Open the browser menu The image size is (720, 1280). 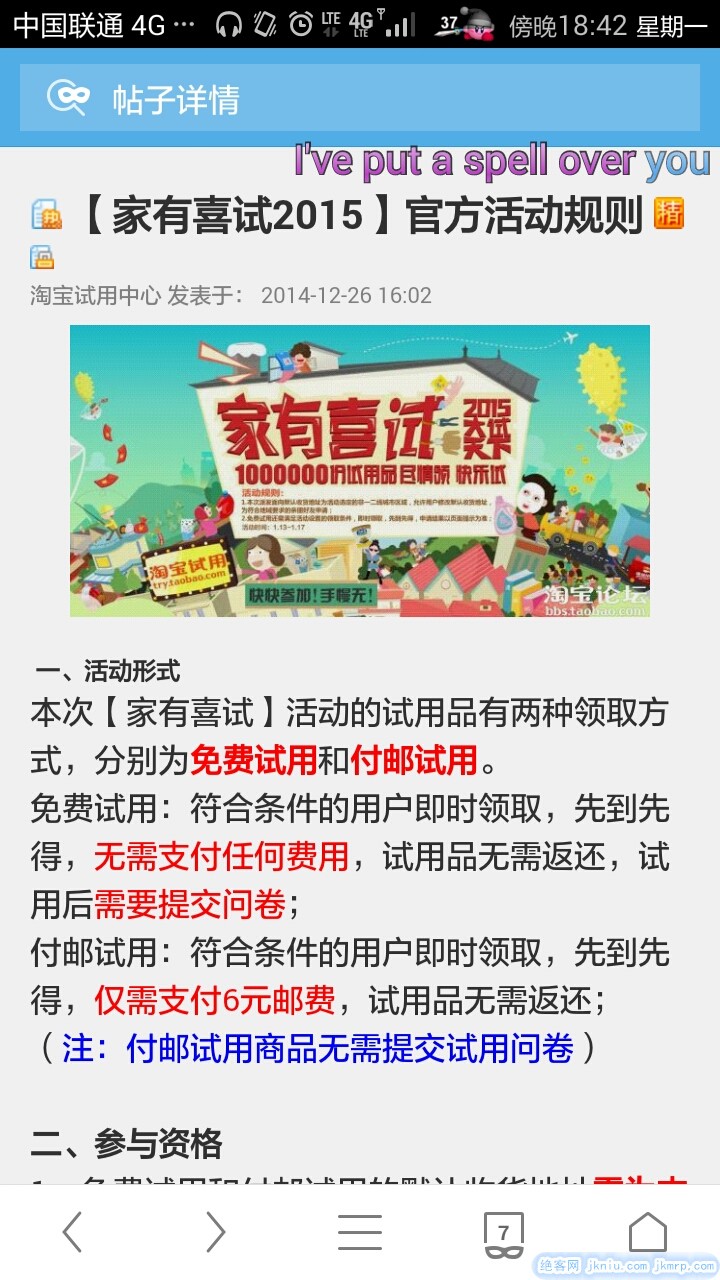pyautogui.click(x=360, y=1232)
